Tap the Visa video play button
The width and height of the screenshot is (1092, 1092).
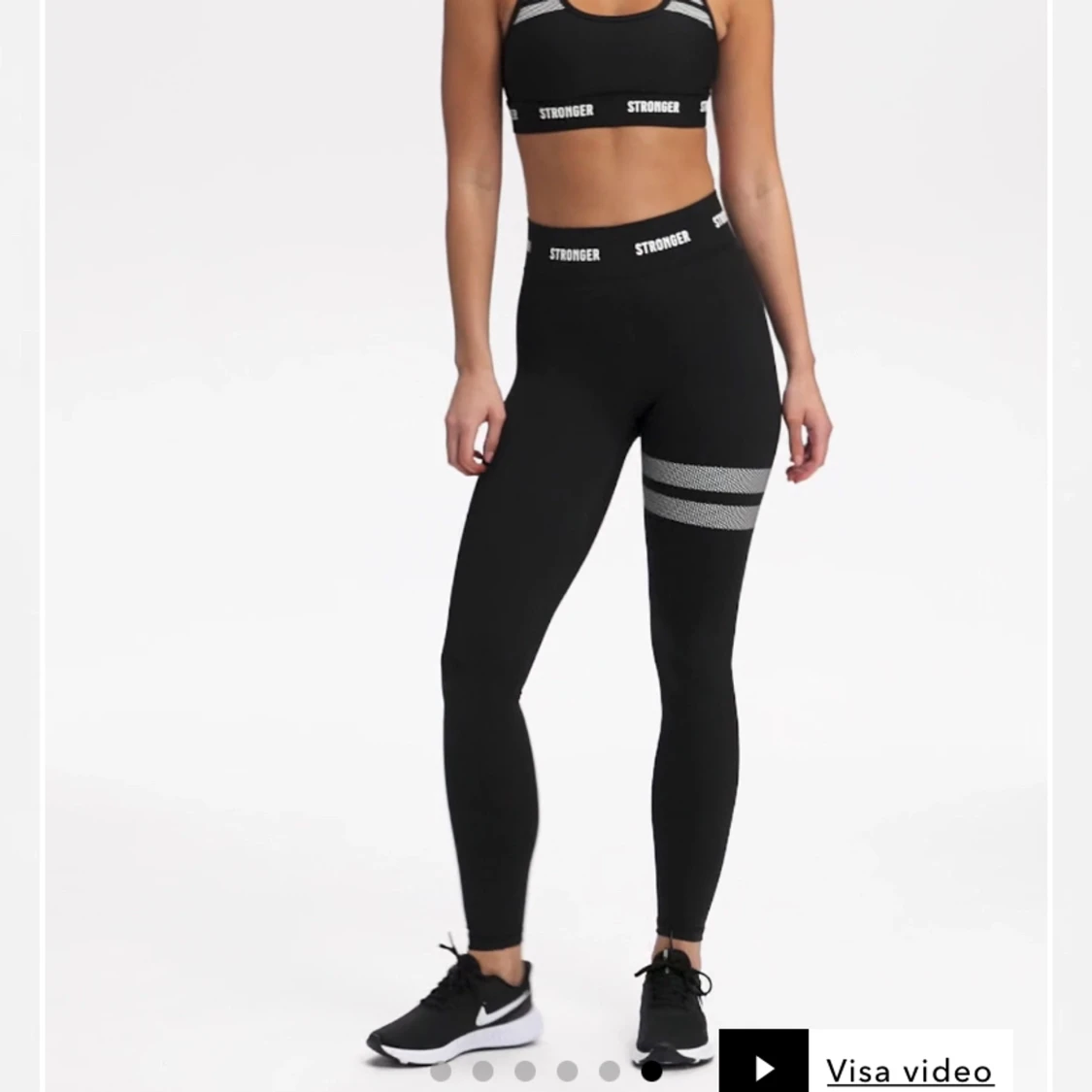coord(764,1068)
